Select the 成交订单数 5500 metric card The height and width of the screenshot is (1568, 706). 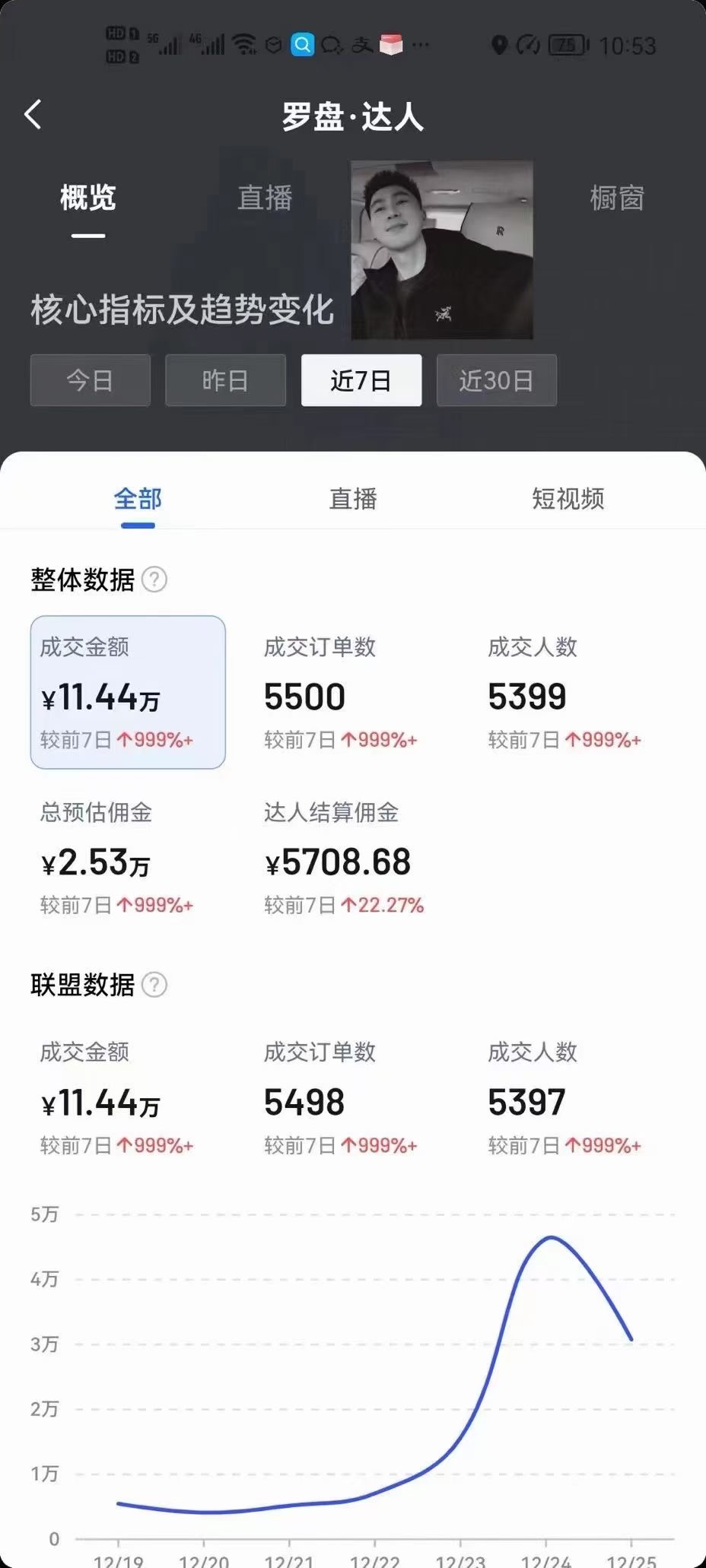coord(340,694)
